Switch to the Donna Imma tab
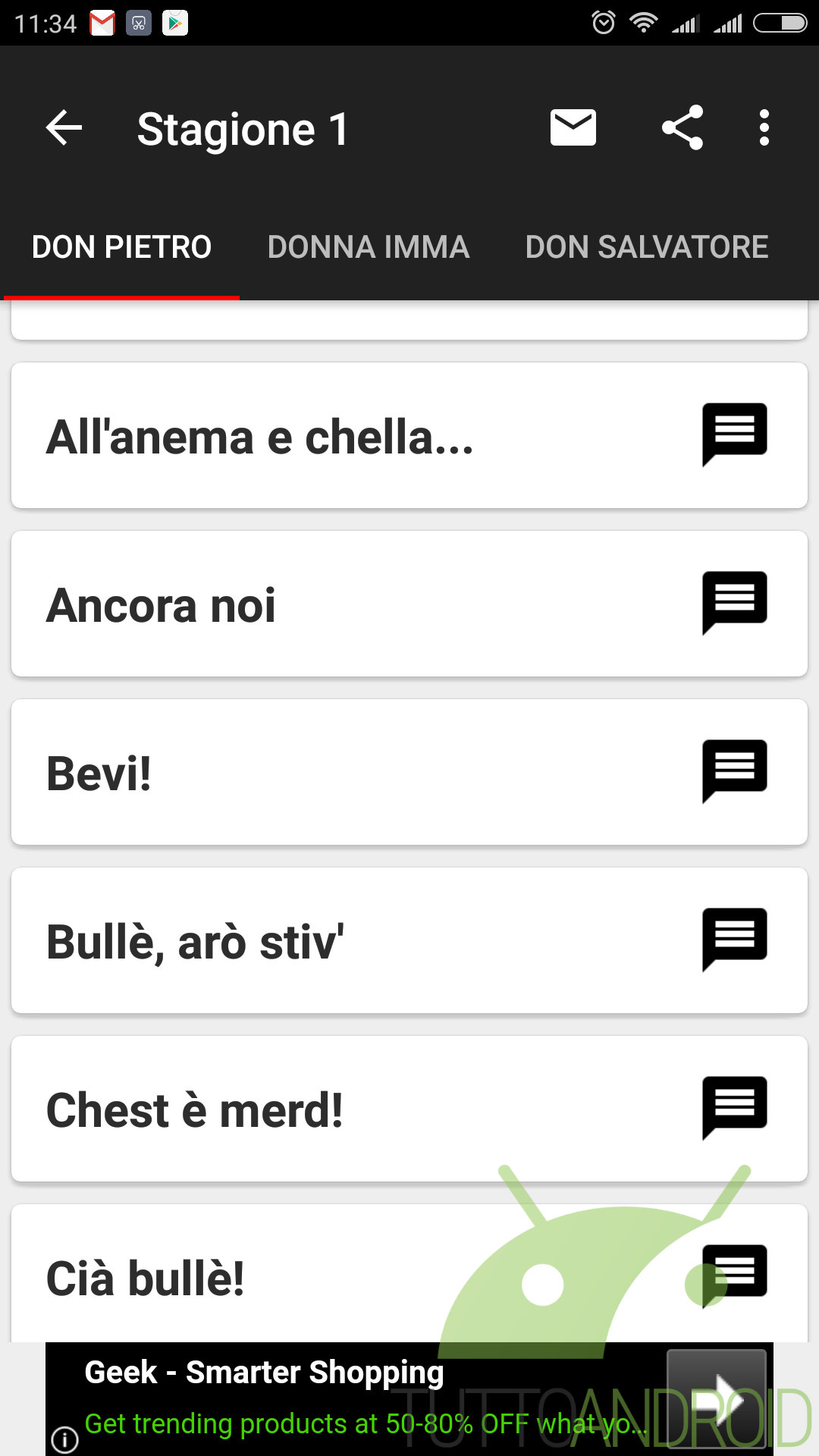This screenshot has width=819, height=1456. pyautogui.click(x=369, y=247)
